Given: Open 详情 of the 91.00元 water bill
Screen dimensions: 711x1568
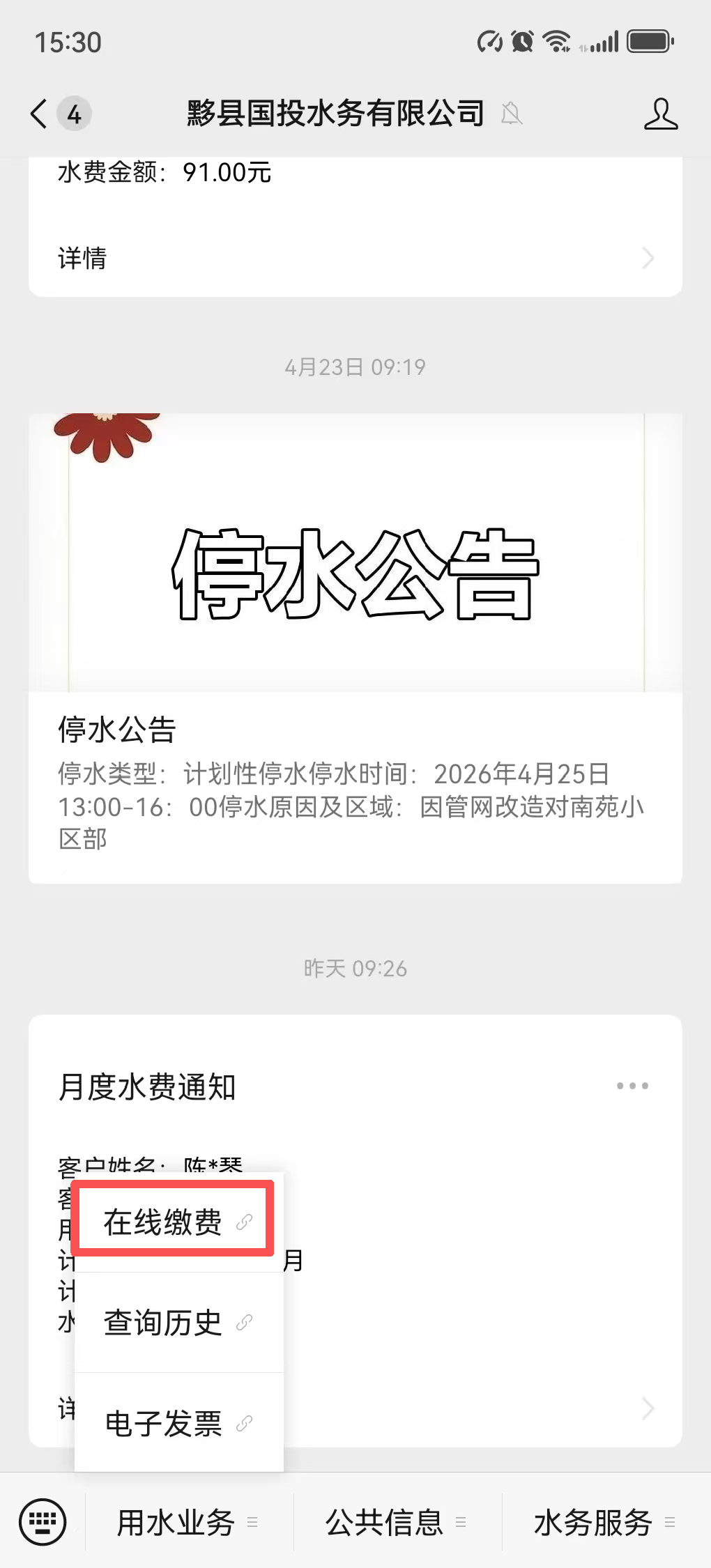Looking at the screenshot, I should [x=355, y=258].
